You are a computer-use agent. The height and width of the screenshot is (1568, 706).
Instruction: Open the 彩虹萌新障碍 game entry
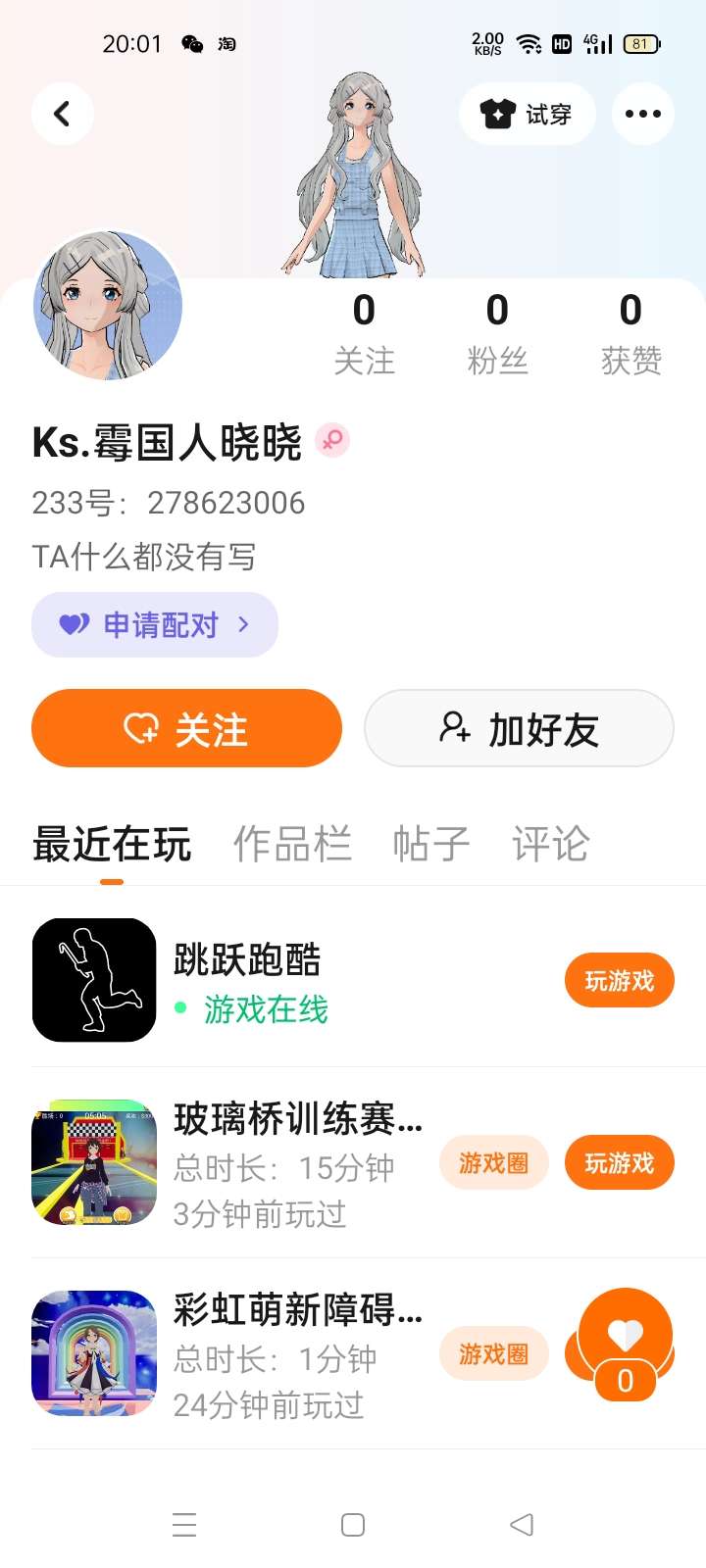pos(294,1310)
